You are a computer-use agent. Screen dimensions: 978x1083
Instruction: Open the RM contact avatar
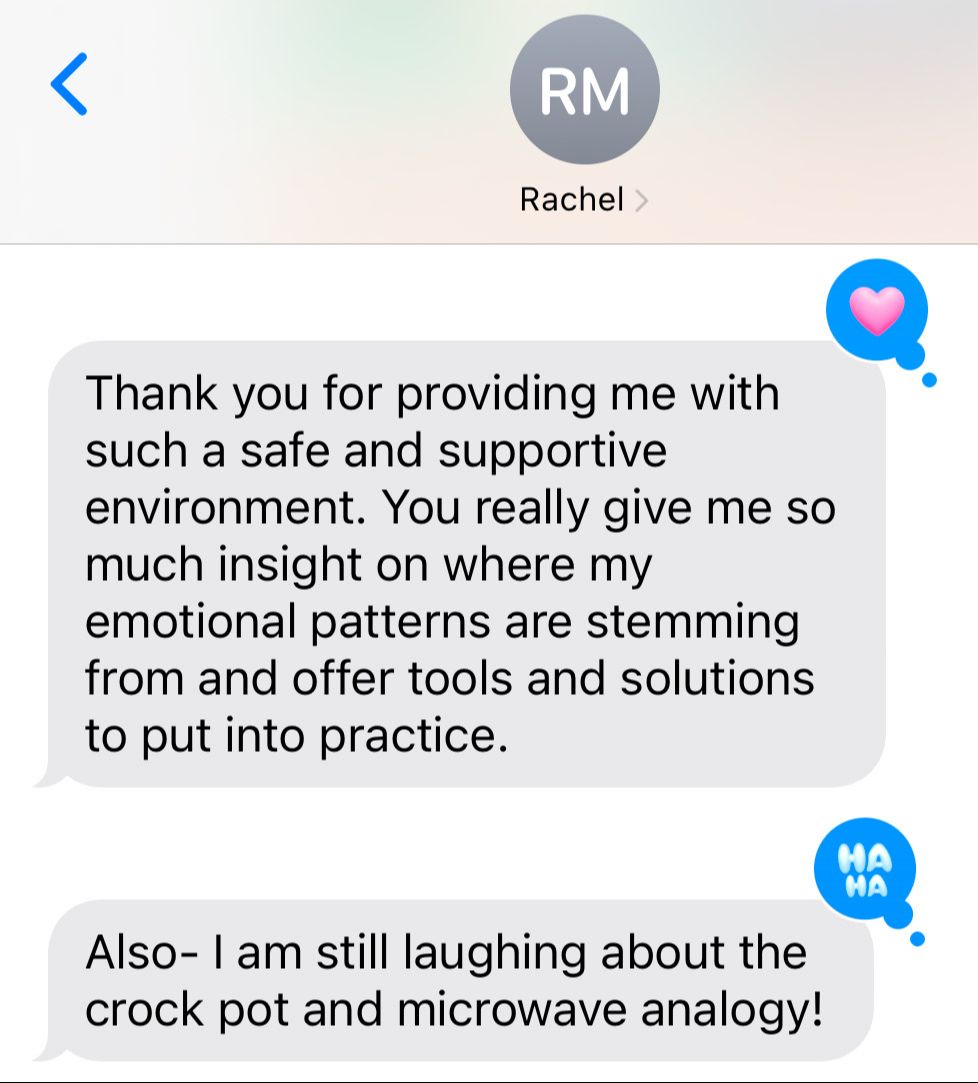[x=584, y=89]
